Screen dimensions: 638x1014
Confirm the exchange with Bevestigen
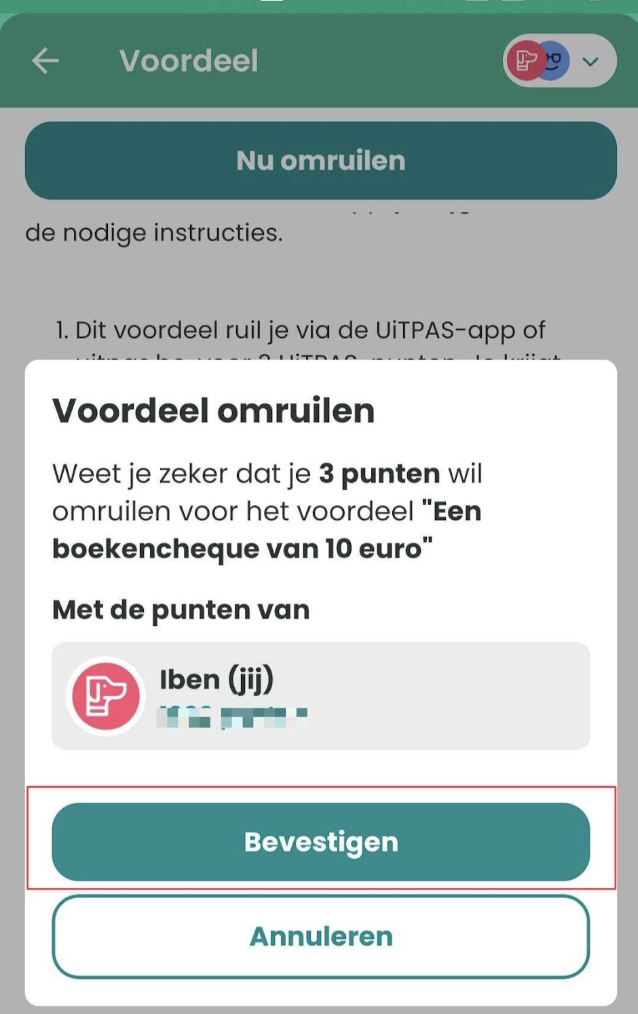320,841
